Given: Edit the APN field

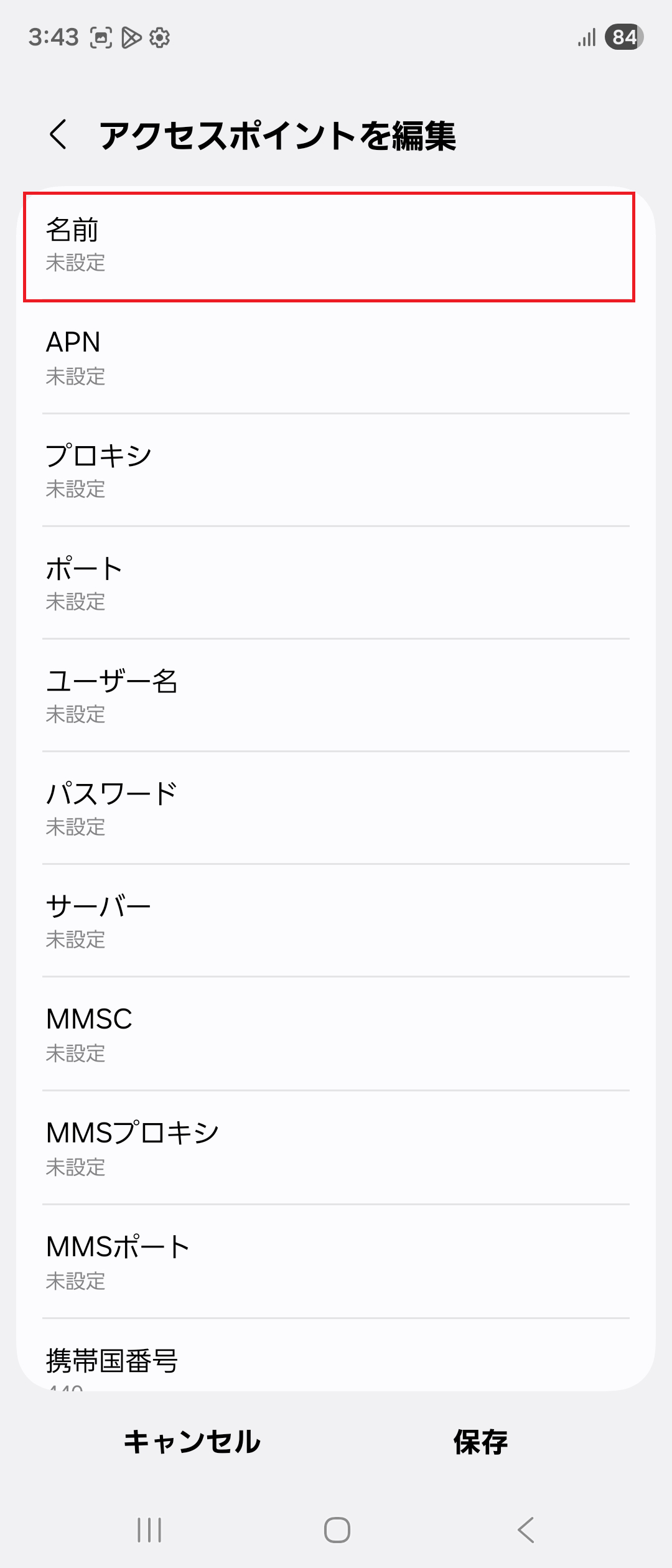Looking at the screenshot, I should coord(336,358).
